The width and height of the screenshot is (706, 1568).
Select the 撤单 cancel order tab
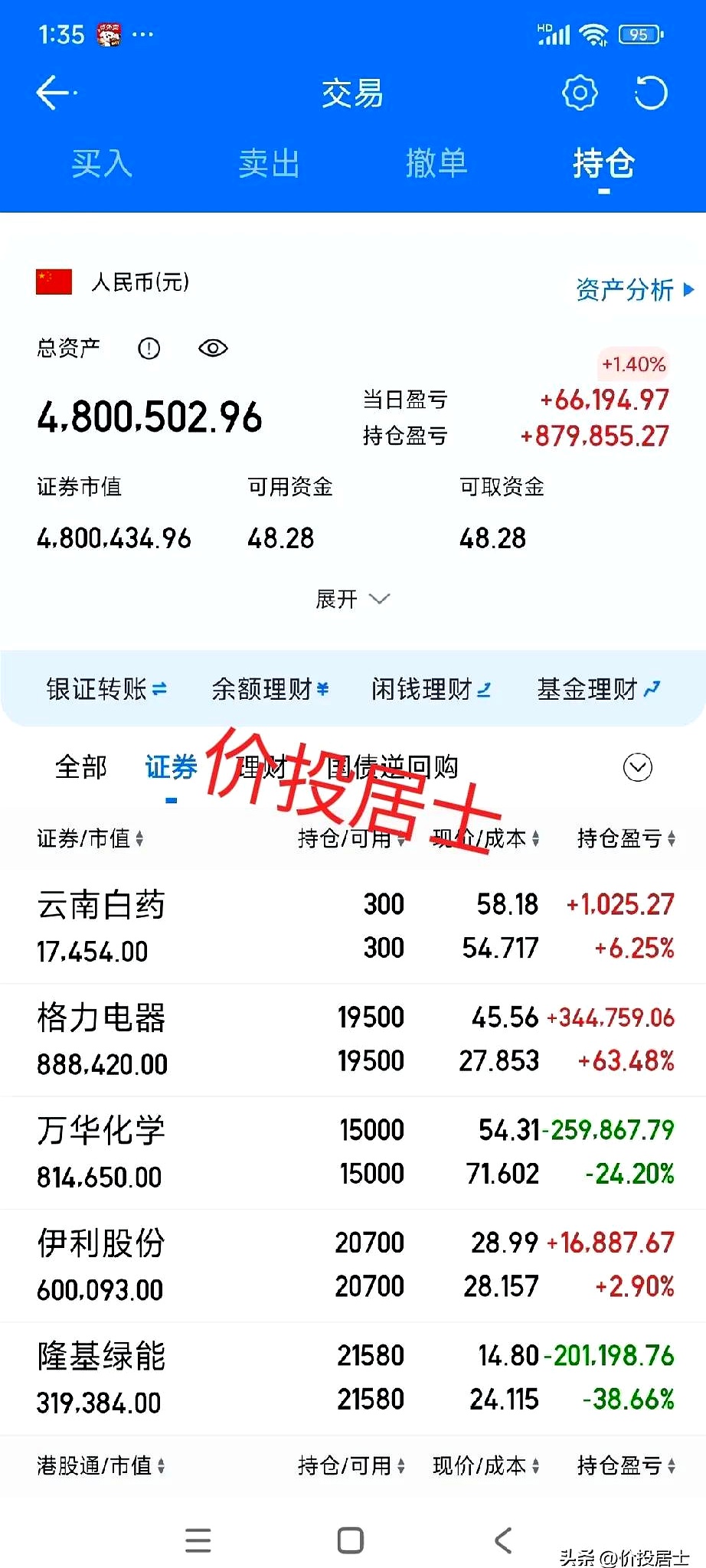click(436, 164)
